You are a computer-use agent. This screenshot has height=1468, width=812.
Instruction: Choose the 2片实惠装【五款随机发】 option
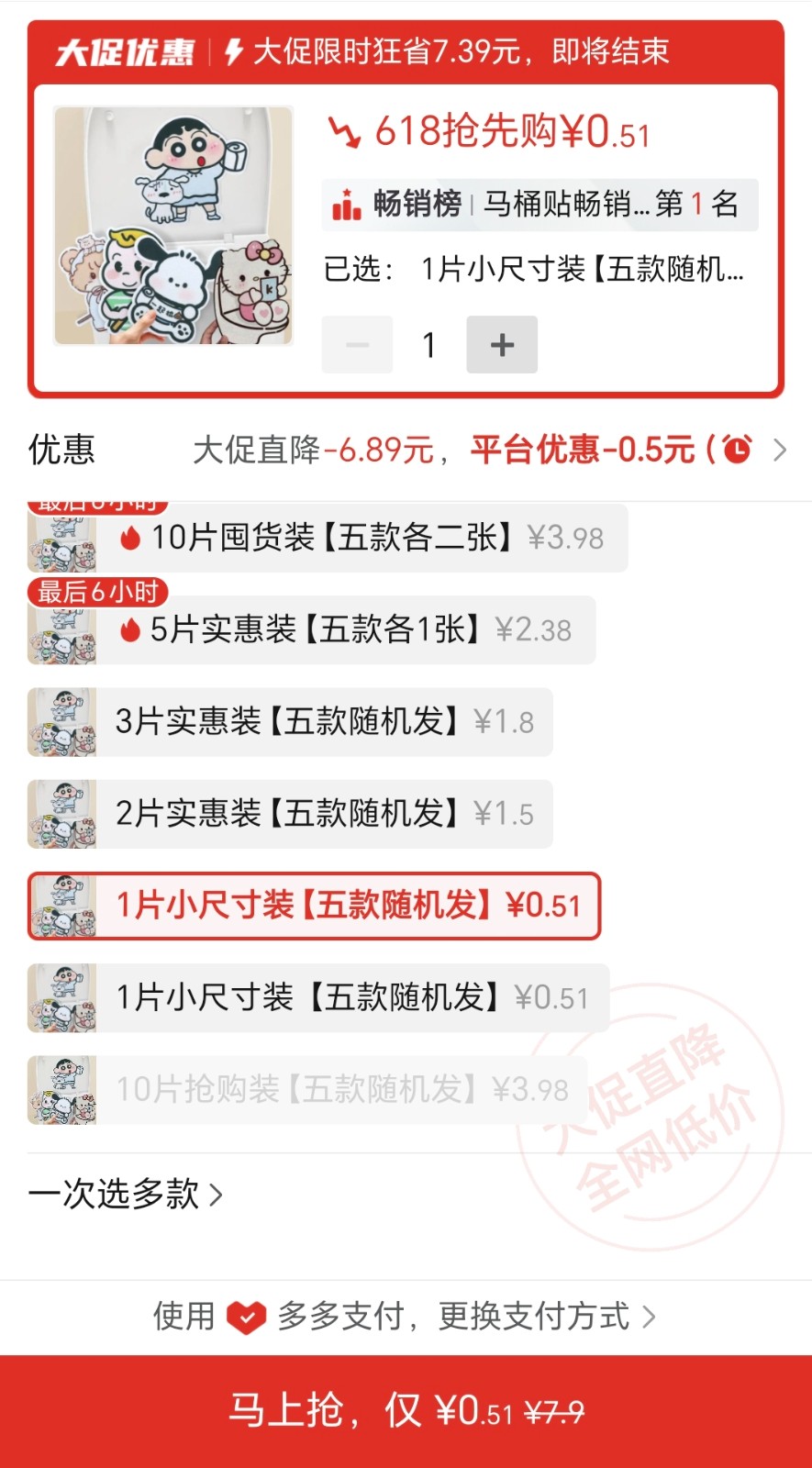[292, 814]
